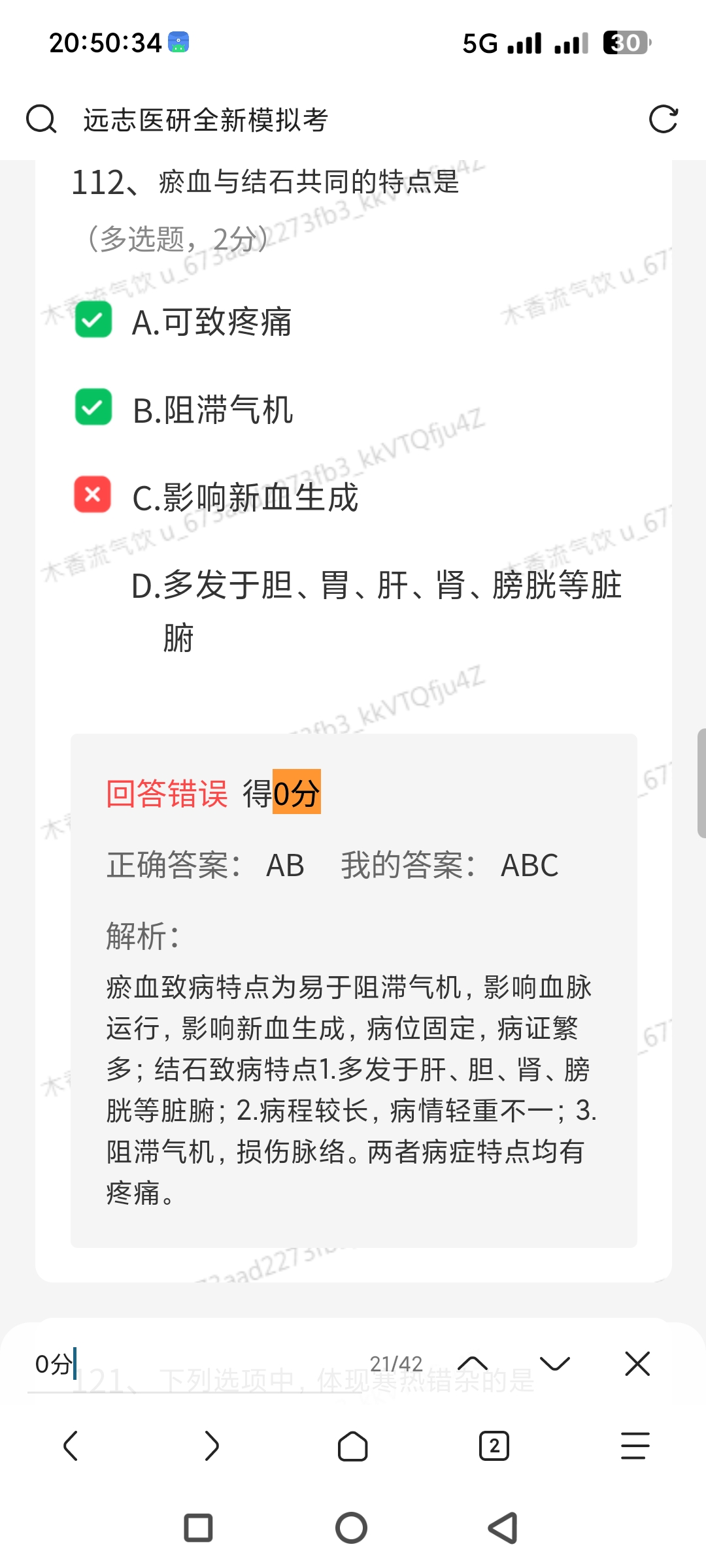The width and height of the screenshot is (706, 1568).
Task: Reload the page with the refresh icon
Action: (x=663, y=120)
